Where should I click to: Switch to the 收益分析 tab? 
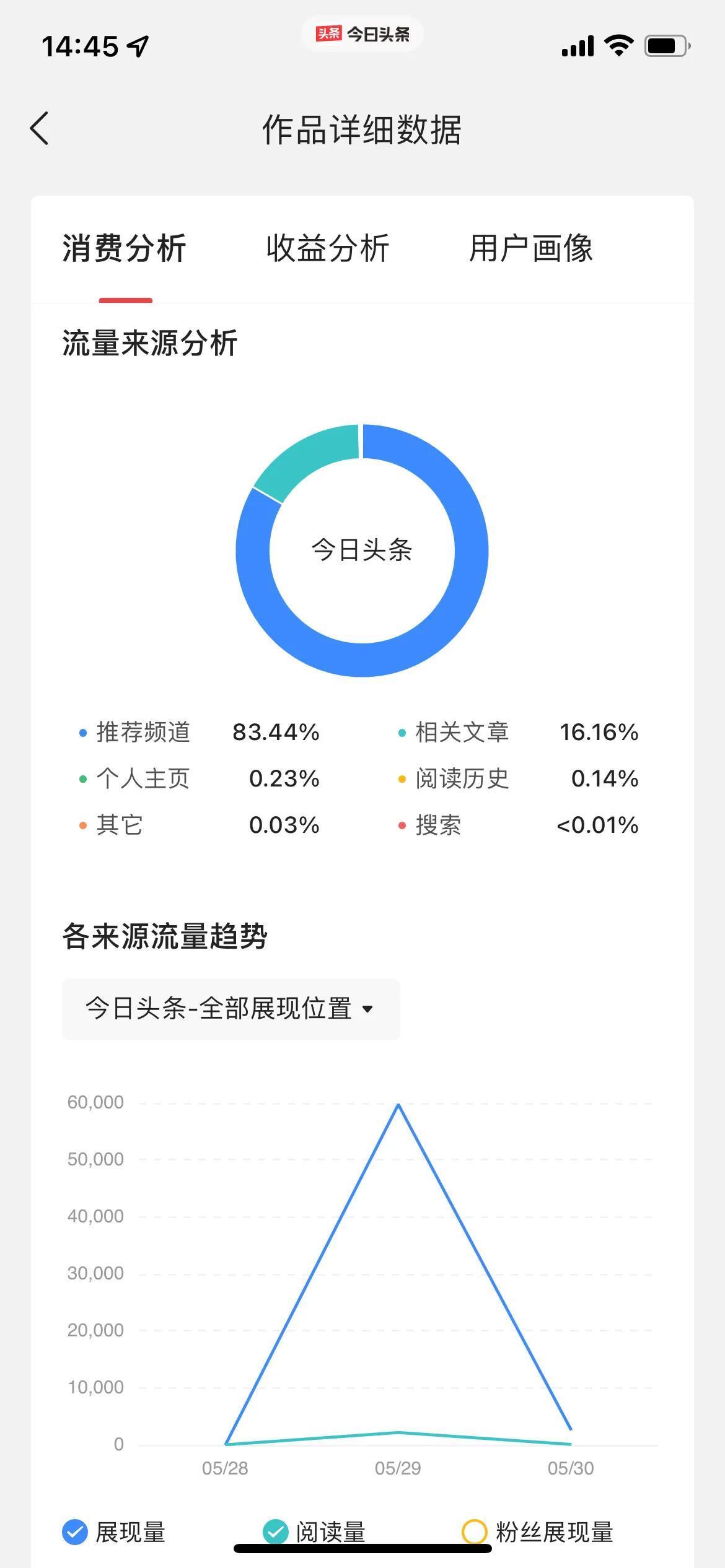pyautogui.click(x=328, y=248)
